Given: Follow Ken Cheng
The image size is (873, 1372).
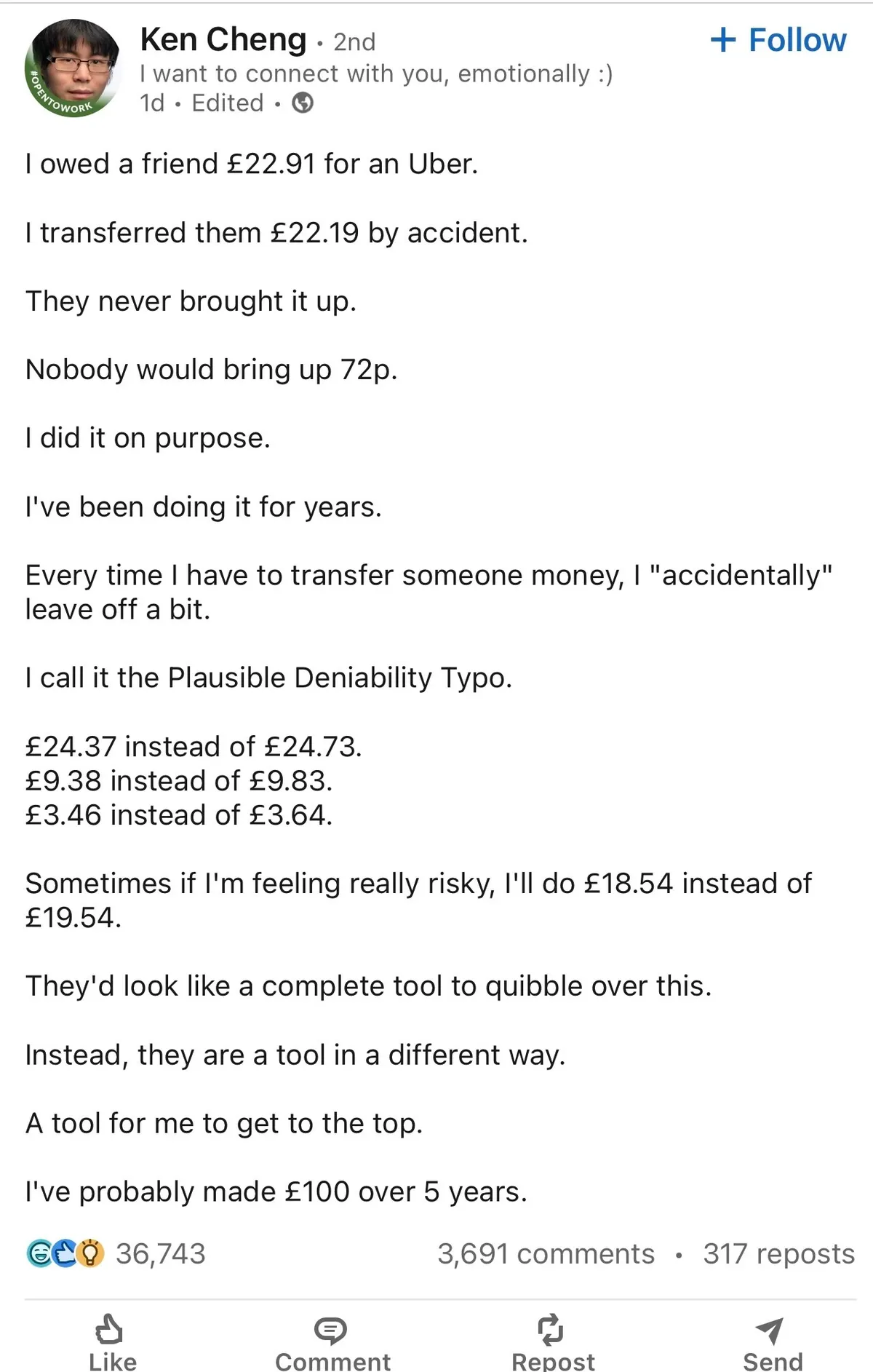Looking at the screenshot, I should pyautogui.click(x=778, y=40).
